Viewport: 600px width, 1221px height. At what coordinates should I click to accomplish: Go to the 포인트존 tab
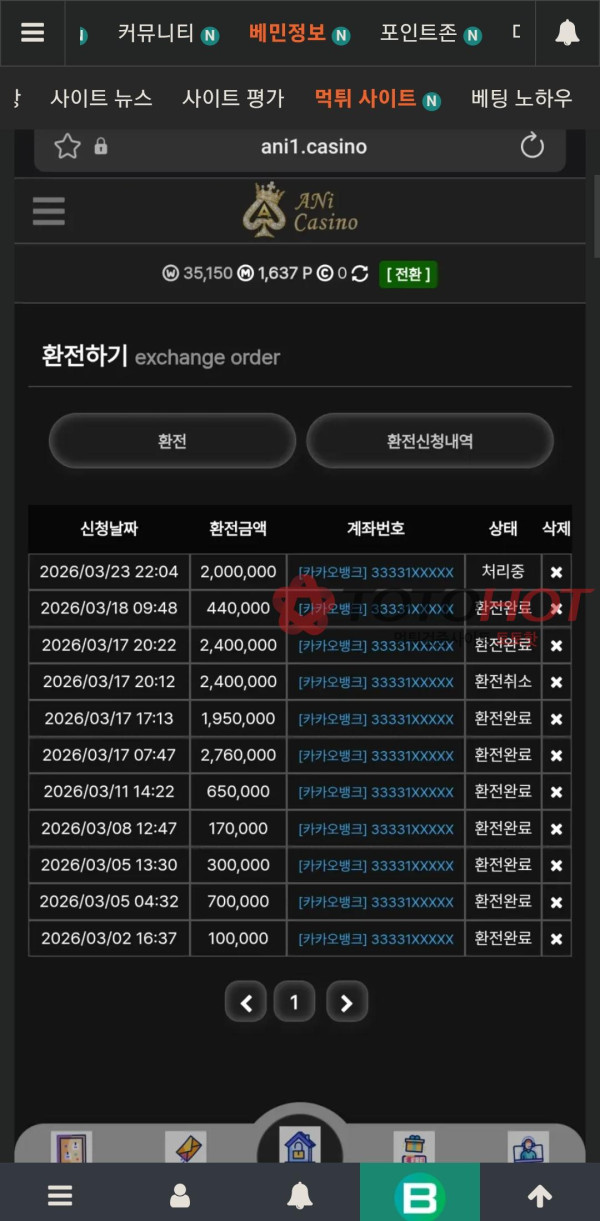click(x=419, y=33)
